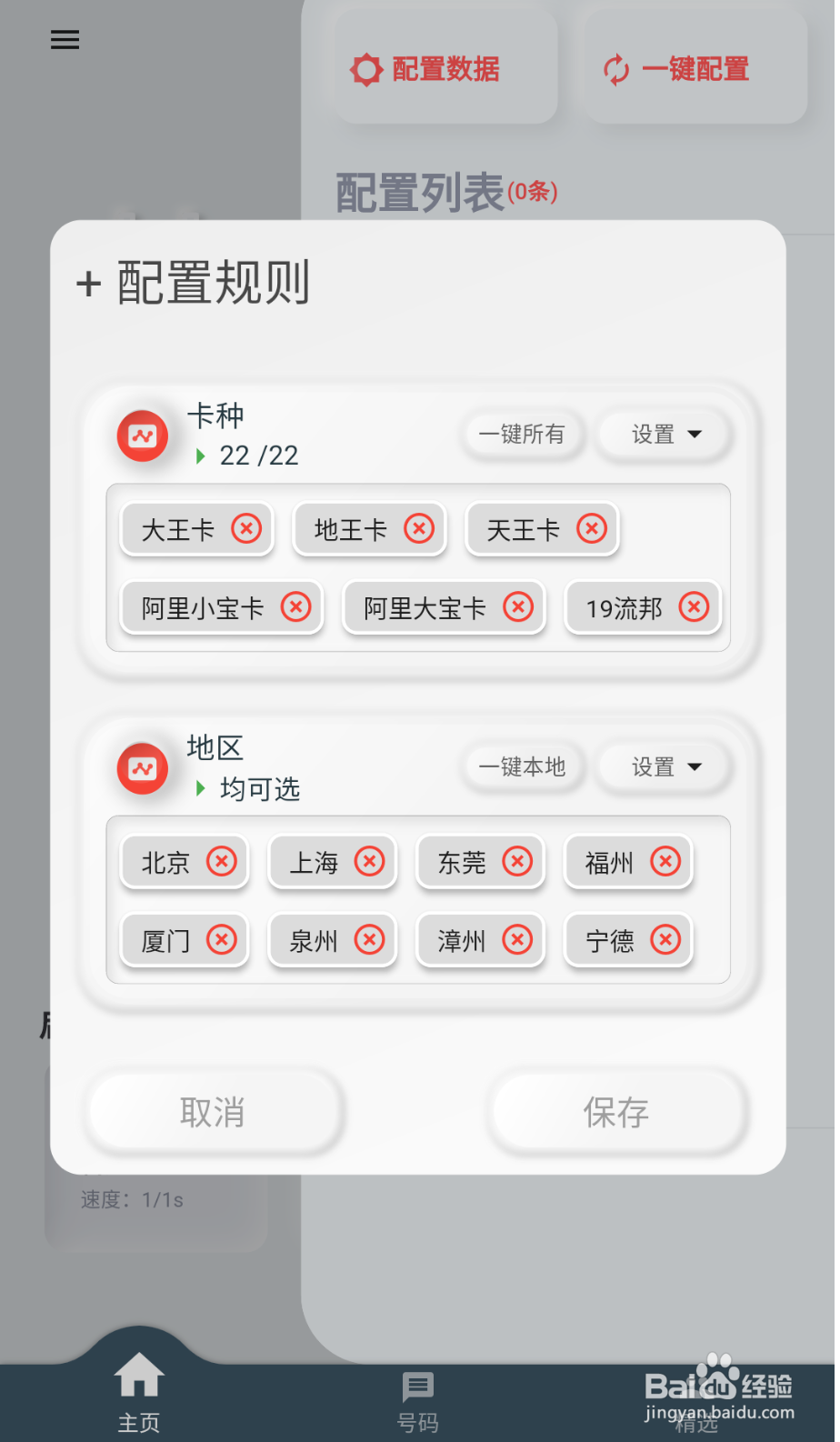
Task: Open the hamburger menu
Action: pyautogui.click(x=64, y=39)
